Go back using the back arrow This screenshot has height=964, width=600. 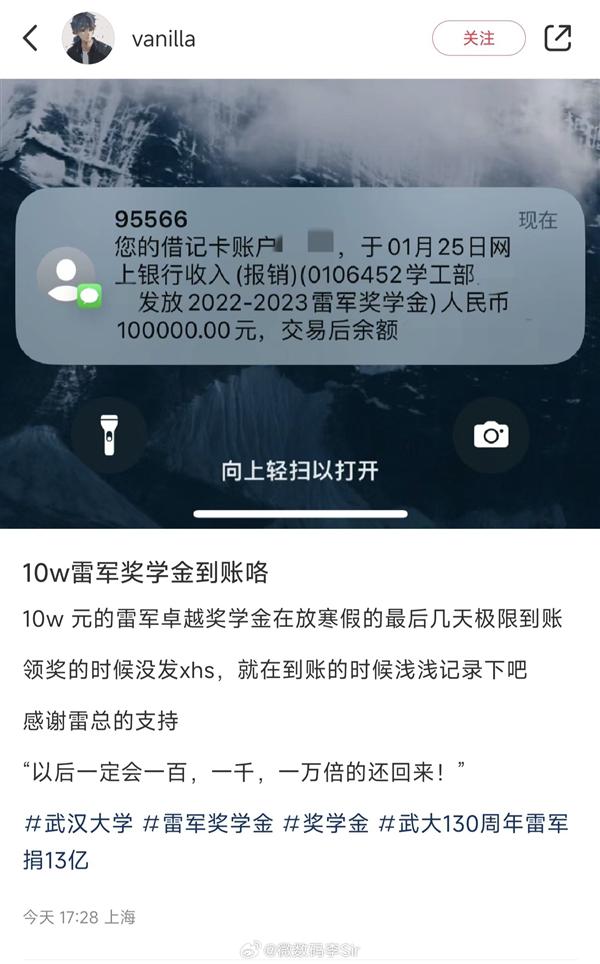[30, 39]
